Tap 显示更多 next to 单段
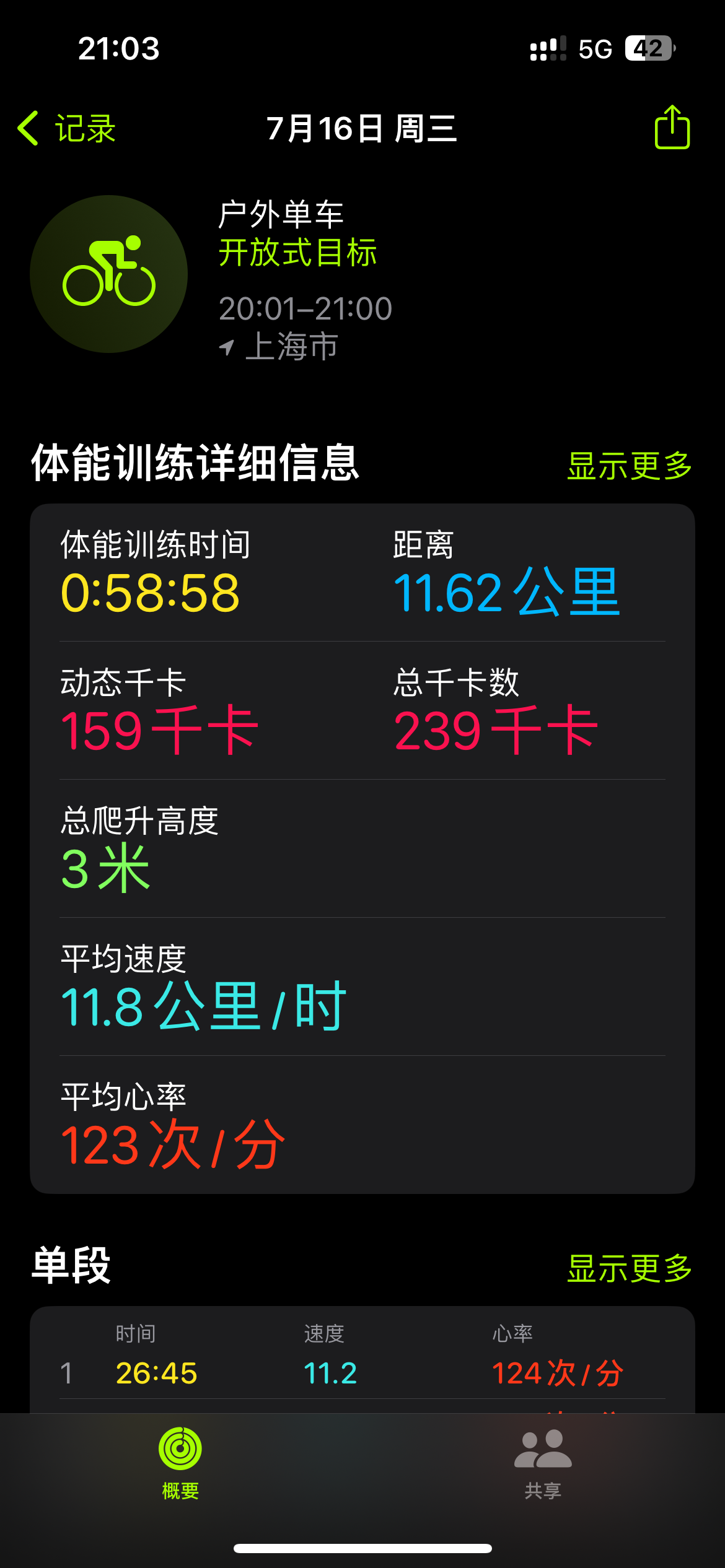 tap(630, 1268)
